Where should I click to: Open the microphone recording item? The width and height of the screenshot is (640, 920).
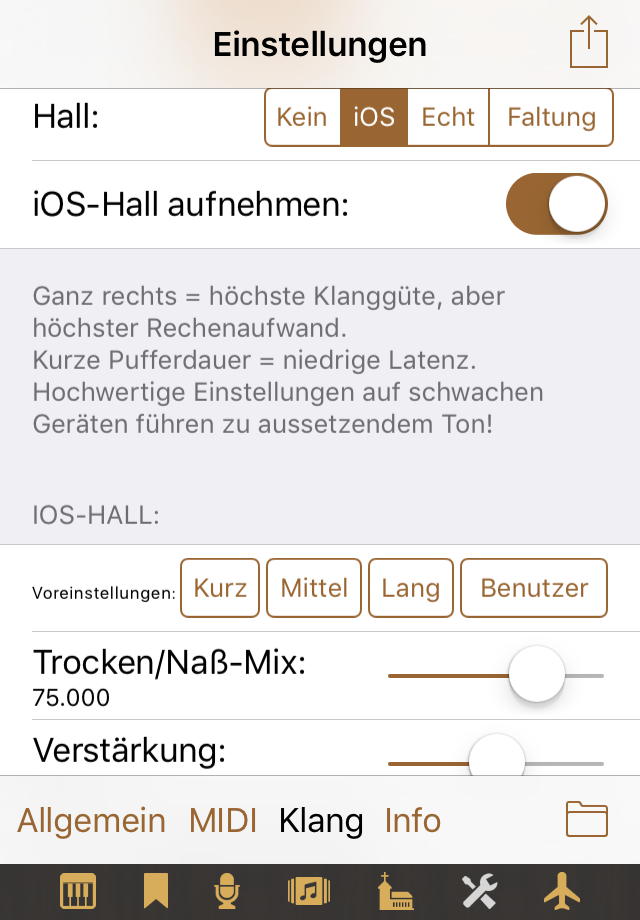click(x=229, y=890)
